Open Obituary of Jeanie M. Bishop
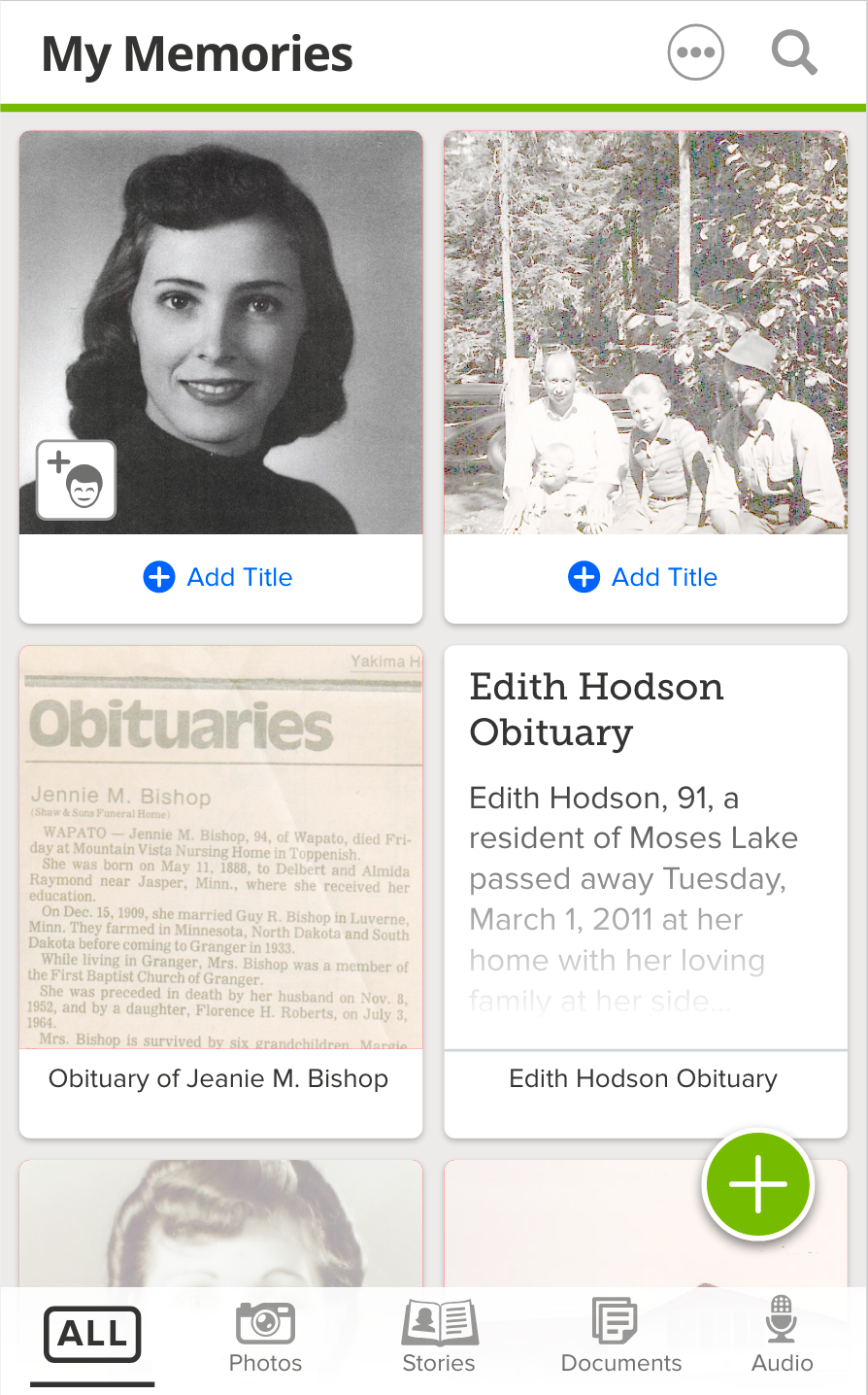The height and width of the screenshot is (1395, 868). [x=221, y=891]
